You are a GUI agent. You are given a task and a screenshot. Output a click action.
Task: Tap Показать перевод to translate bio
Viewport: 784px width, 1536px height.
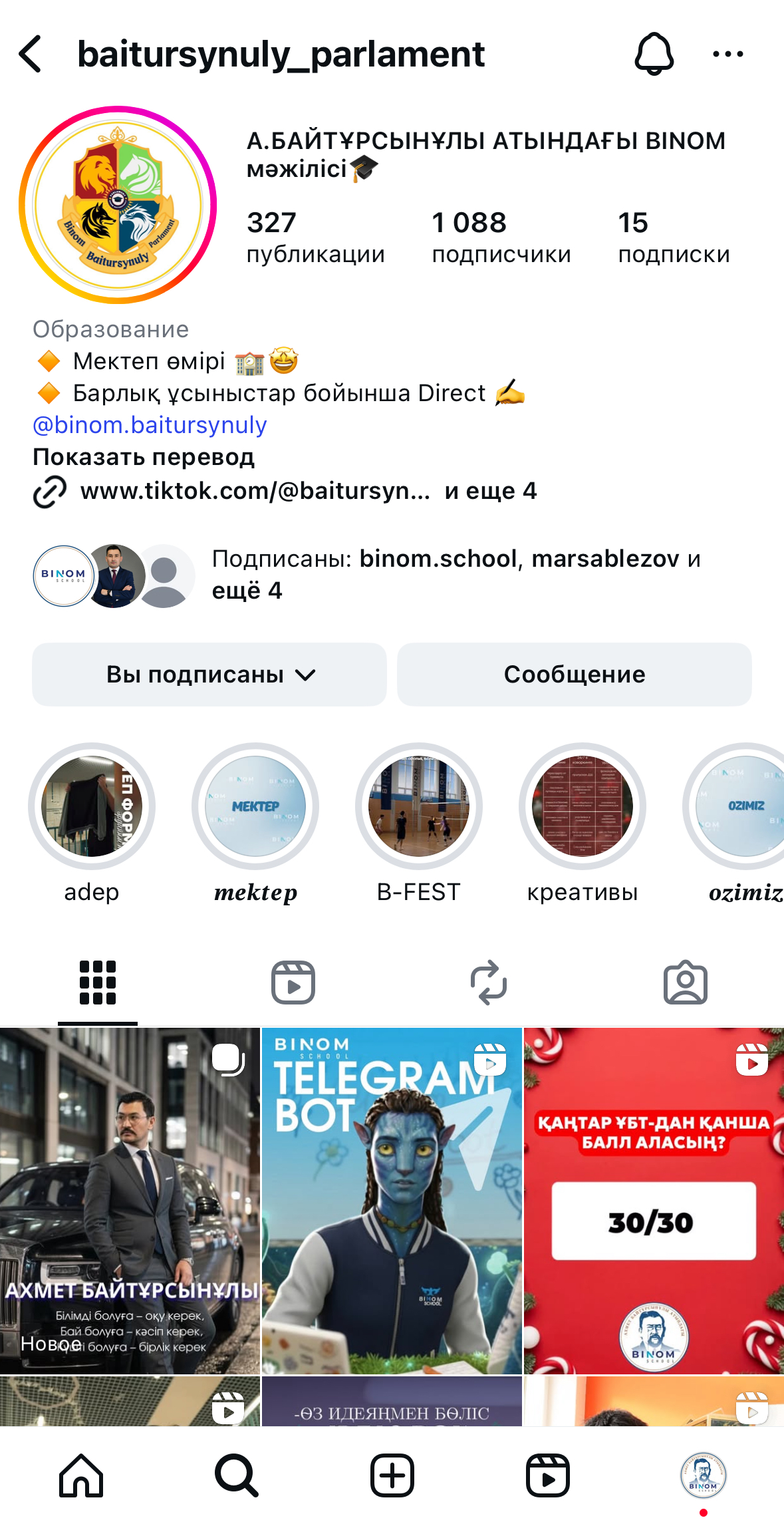(144, 457)
